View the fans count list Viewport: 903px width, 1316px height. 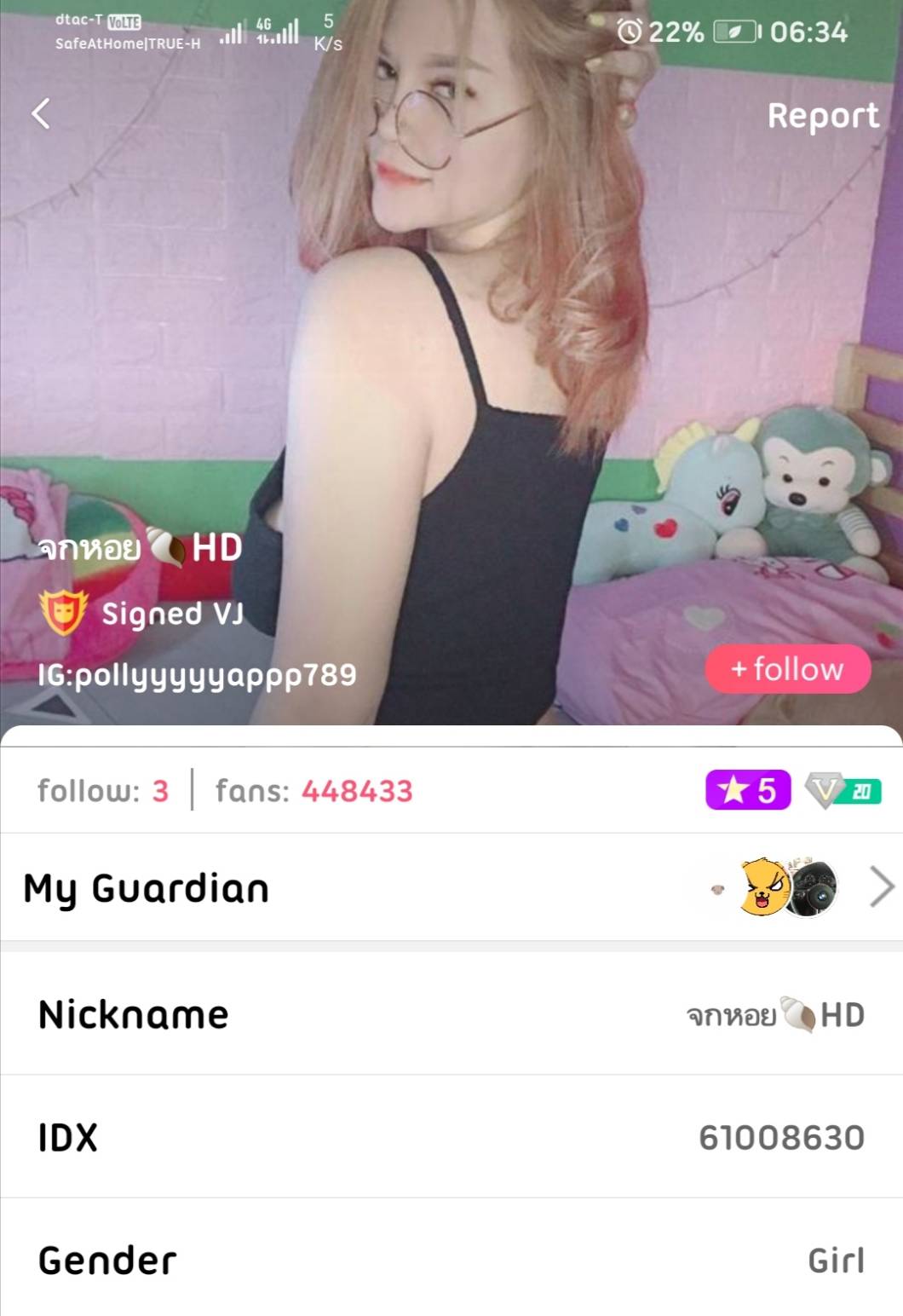pyautogui.click(x=313, y=791)
